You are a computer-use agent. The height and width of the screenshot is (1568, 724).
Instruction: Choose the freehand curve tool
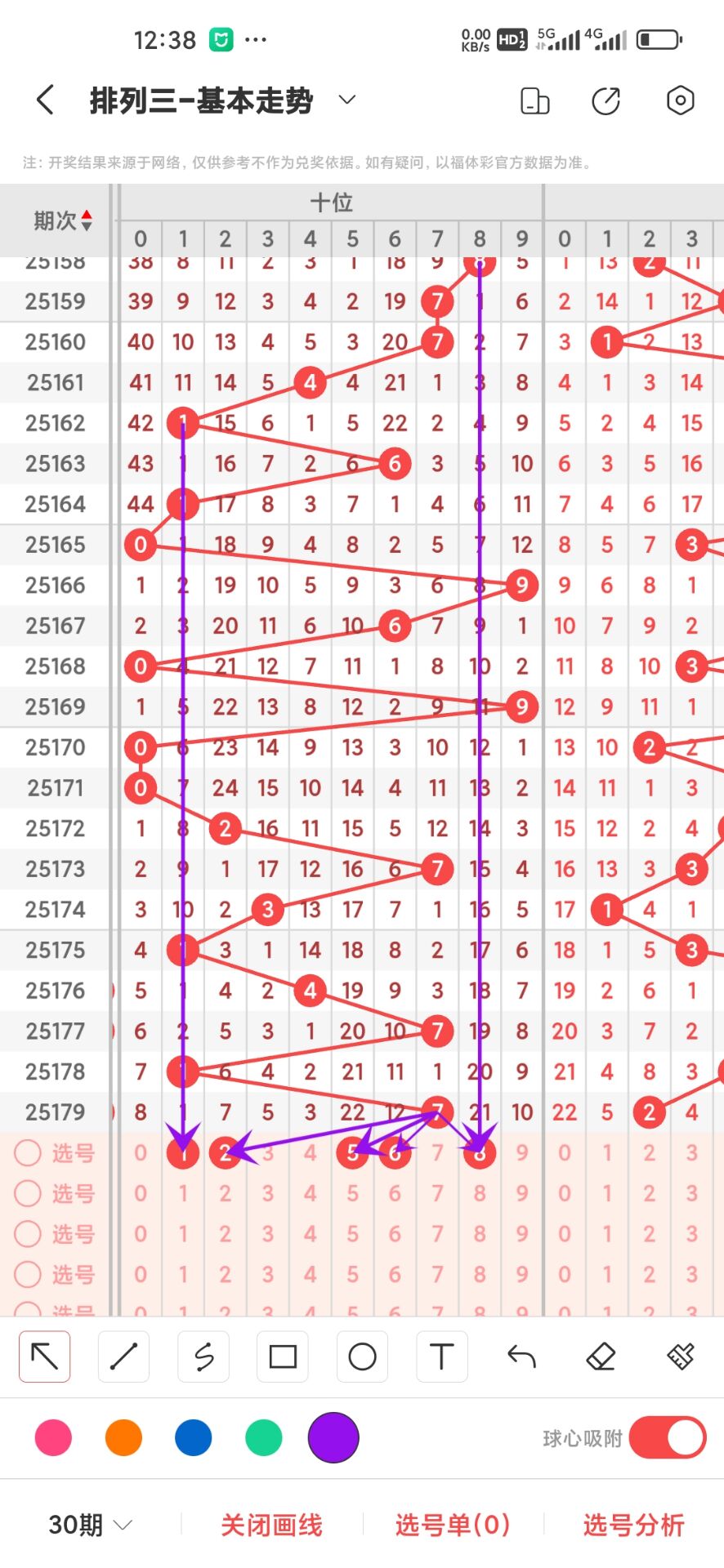[203, 1356]
